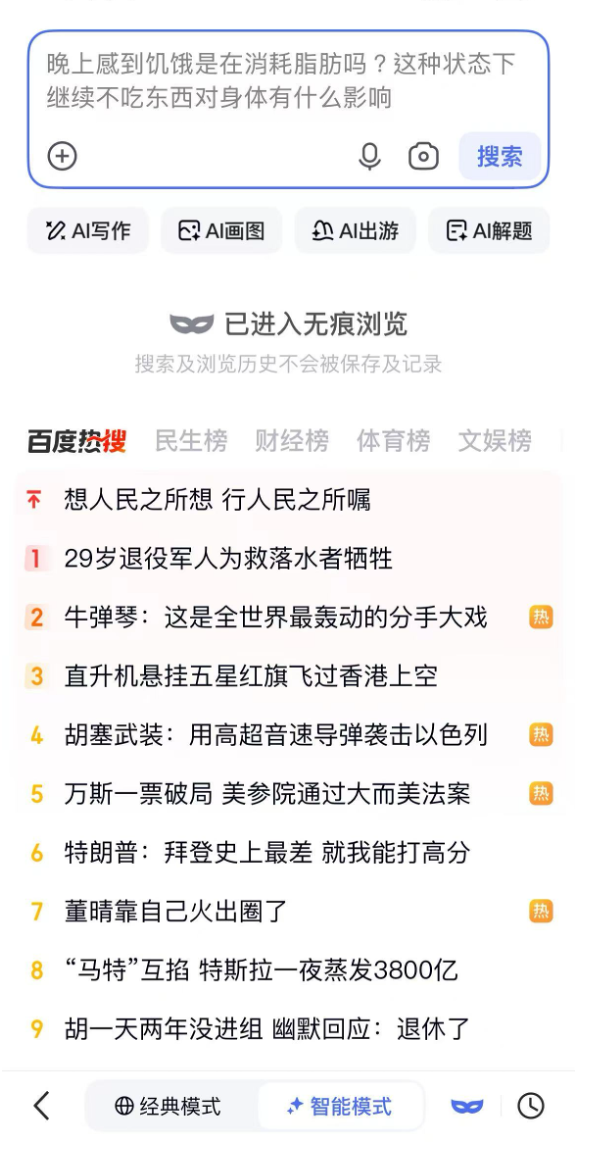Screen dimensions: 600x1160
Task: Tap the 搜索 button
Action: coord(500,156)
